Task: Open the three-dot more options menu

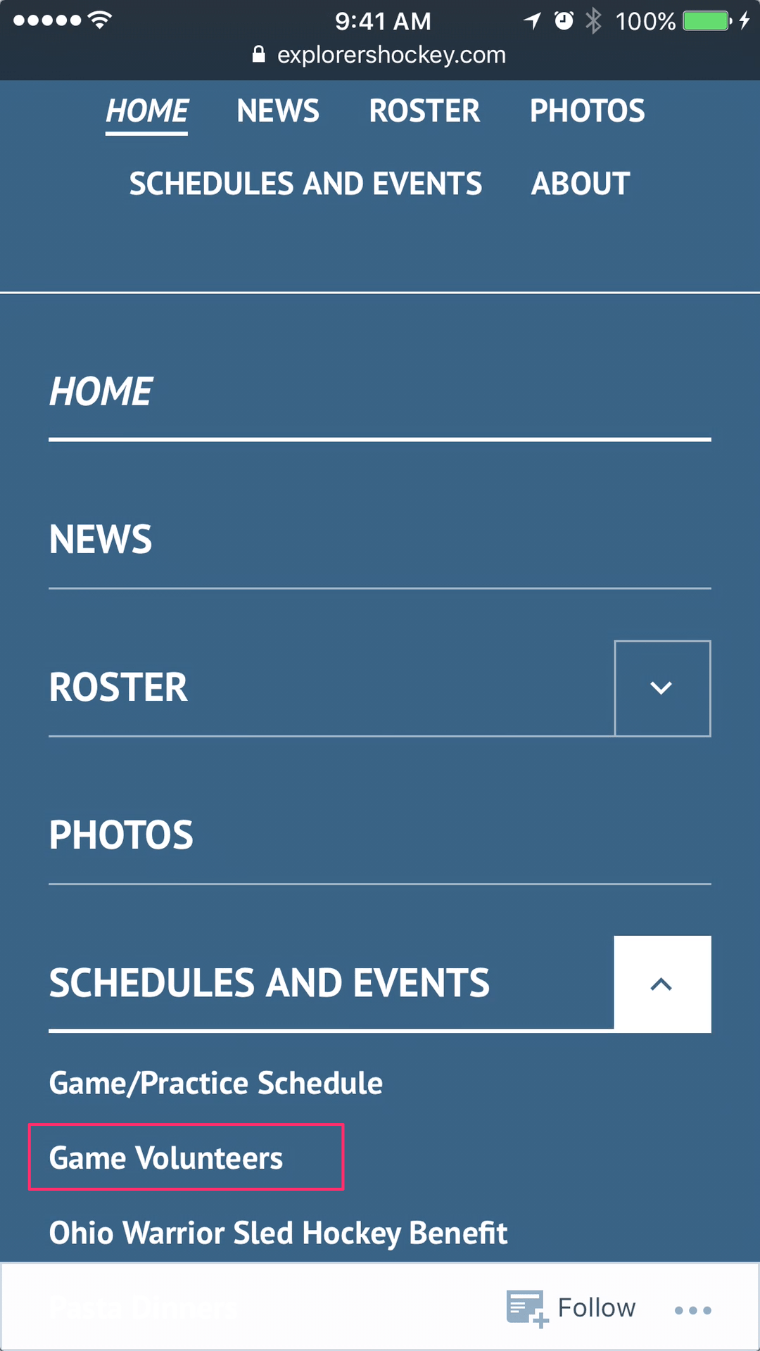Action: (693, 1309)
